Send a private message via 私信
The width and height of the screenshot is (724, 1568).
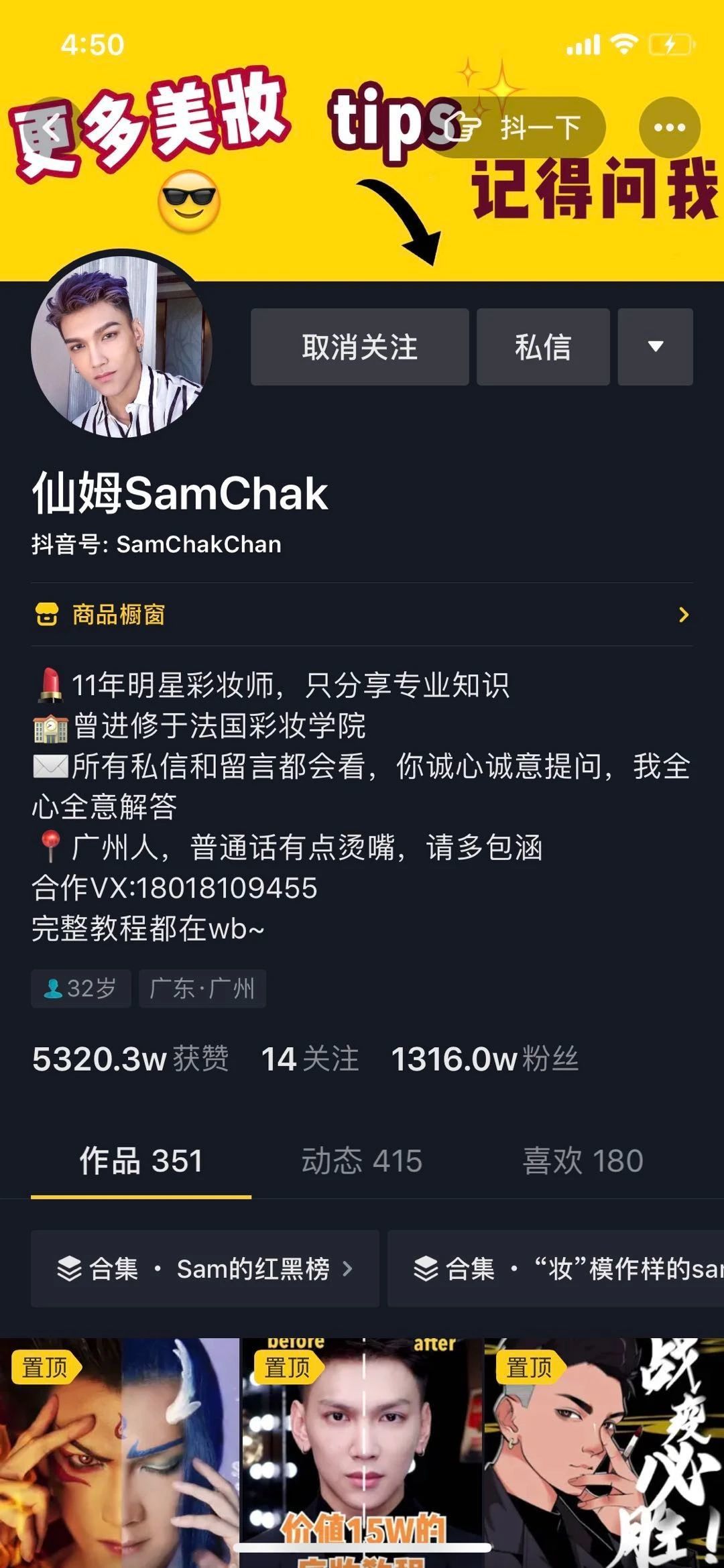click(543, 347)
